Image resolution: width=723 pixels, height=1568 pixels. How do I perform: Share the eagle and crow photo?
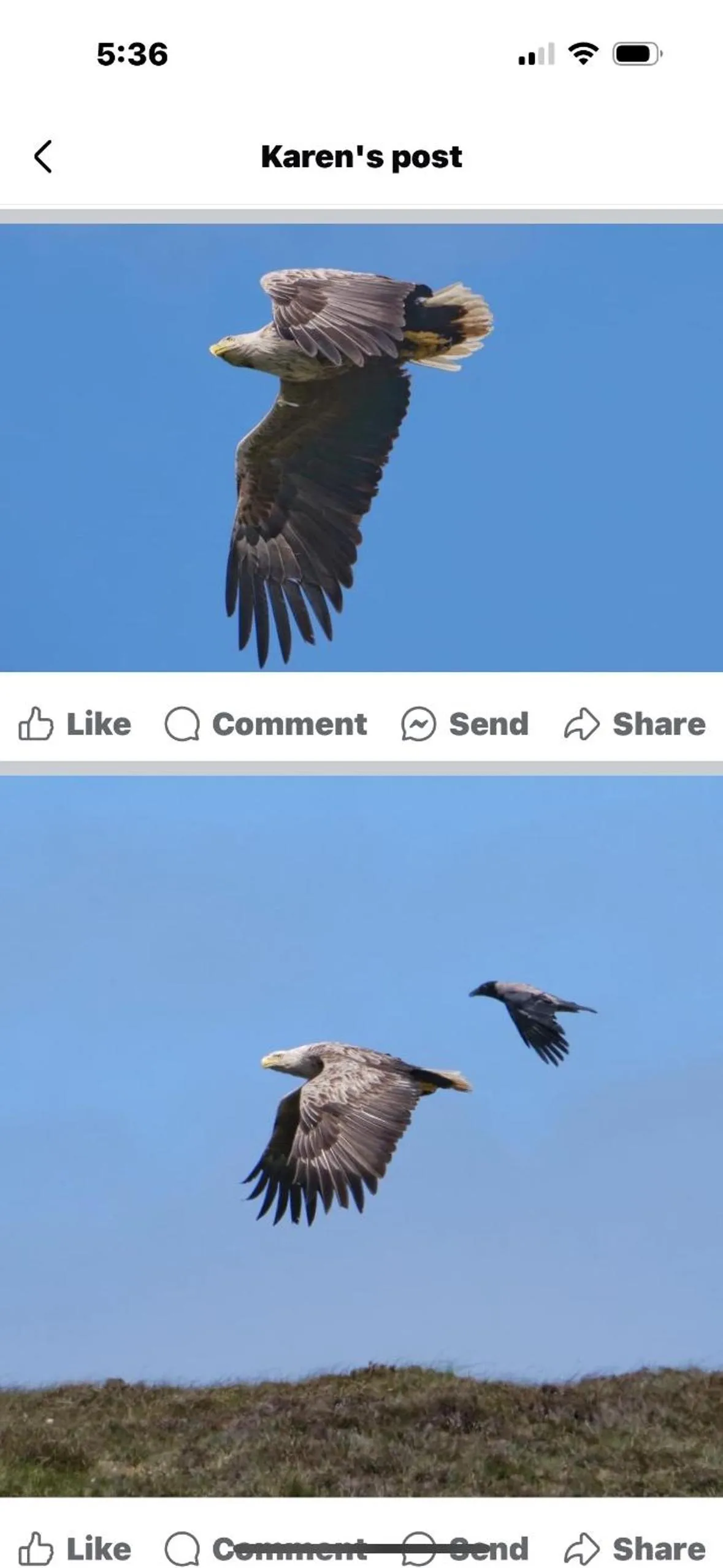point(635,1548)
